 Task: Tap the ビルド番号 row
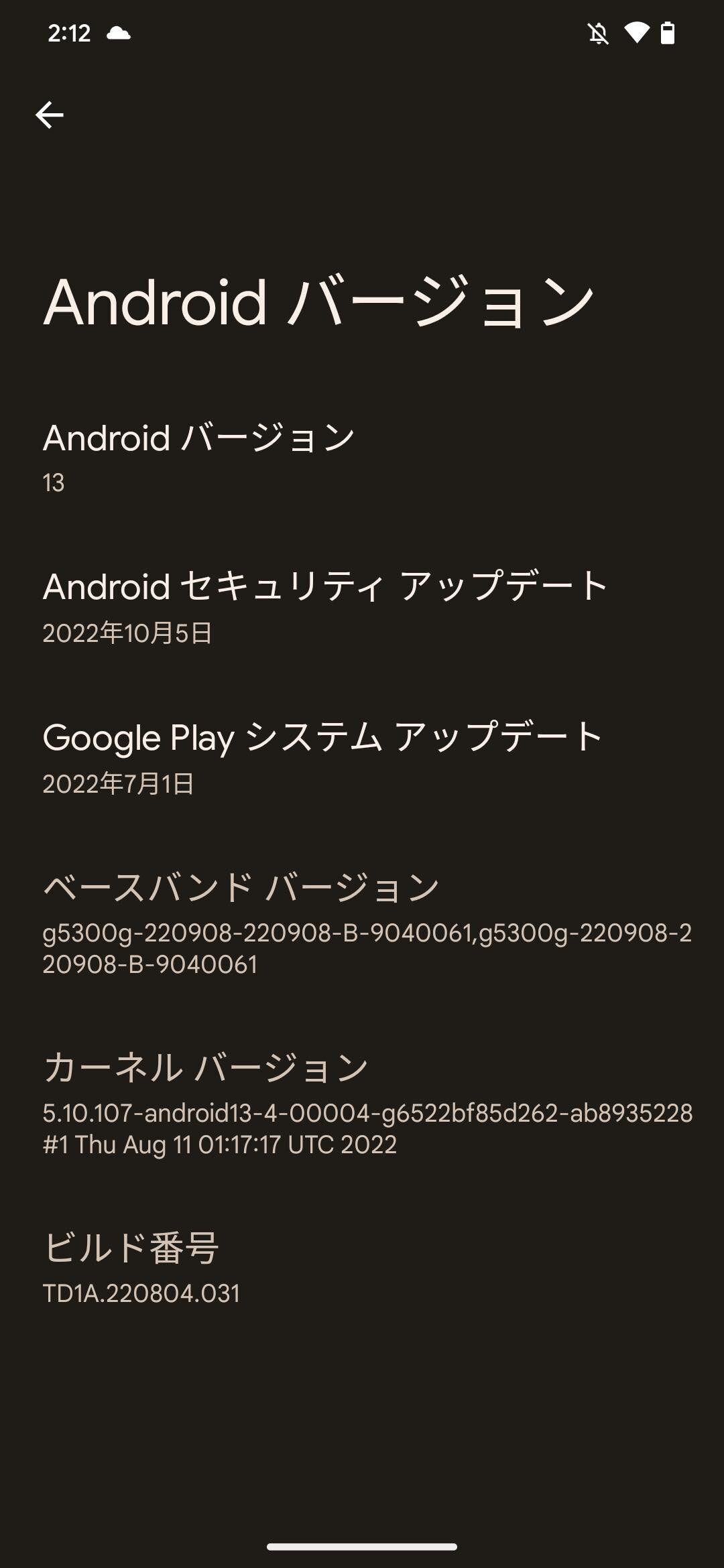[362, 1268]
